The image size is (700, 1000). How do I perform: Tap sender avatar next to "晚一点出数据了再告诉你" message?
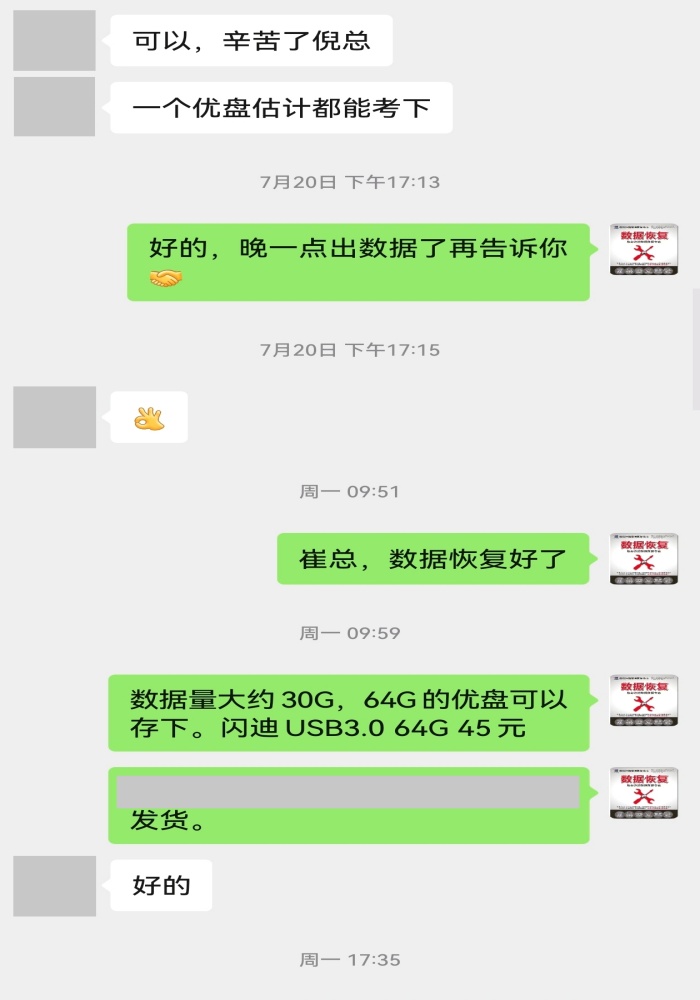click(644, 250)
